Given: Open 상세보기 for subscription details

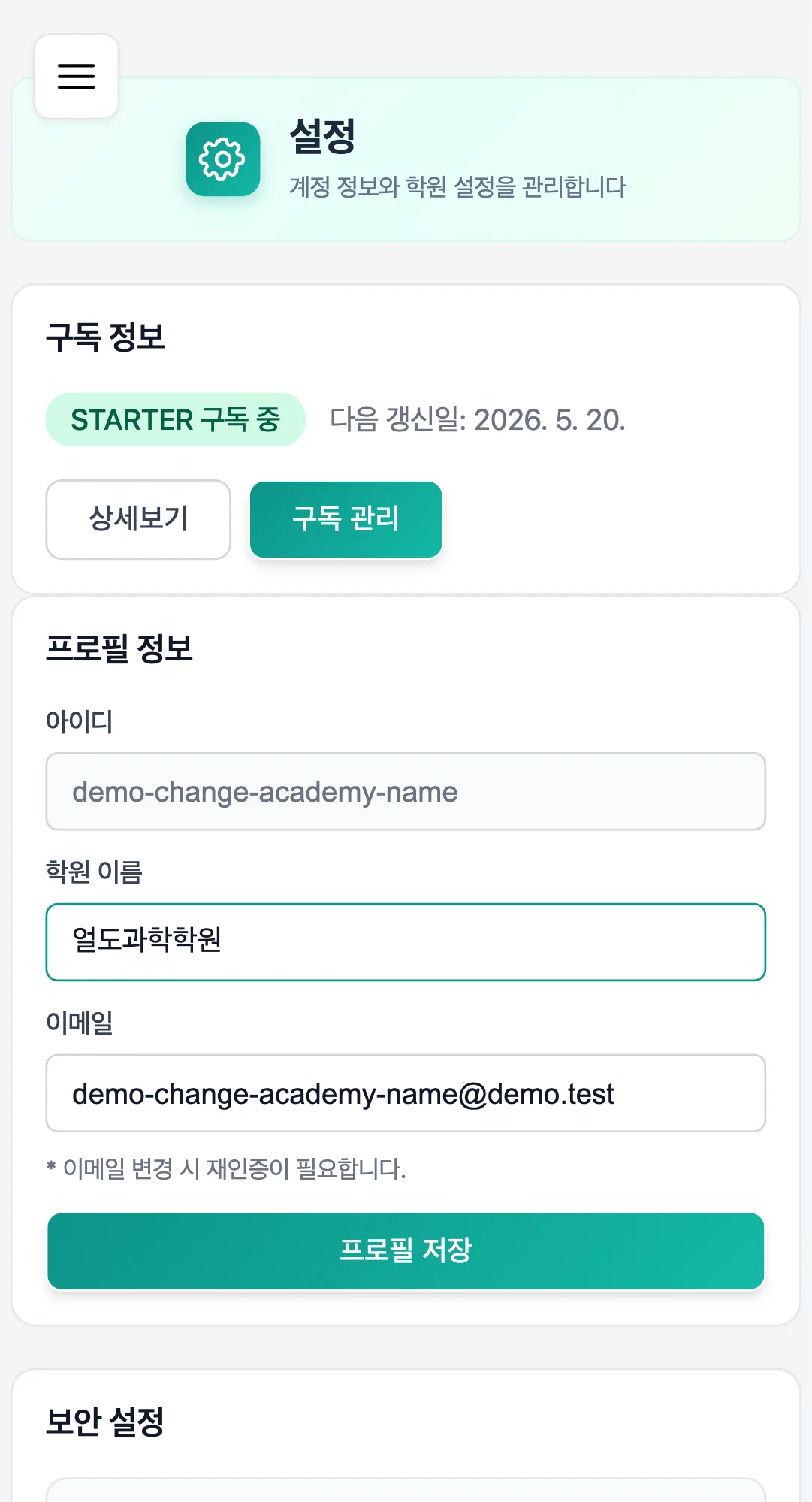Looking at the screenshot, I should tap(138, 519).
